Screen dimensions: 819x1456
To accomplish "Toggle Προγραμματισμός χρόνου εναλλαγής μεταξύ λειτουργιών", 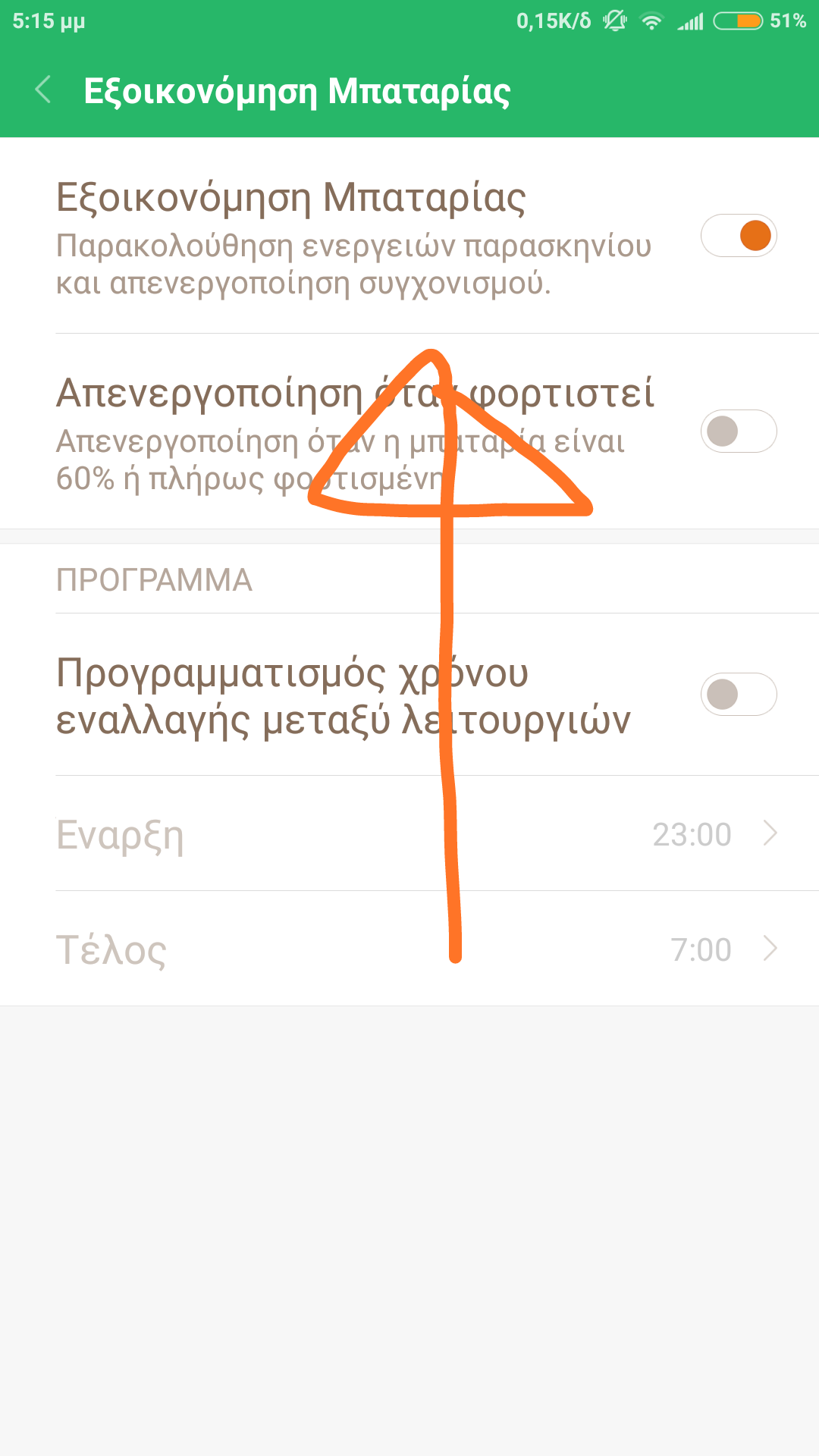I will (x=738, y=695).
